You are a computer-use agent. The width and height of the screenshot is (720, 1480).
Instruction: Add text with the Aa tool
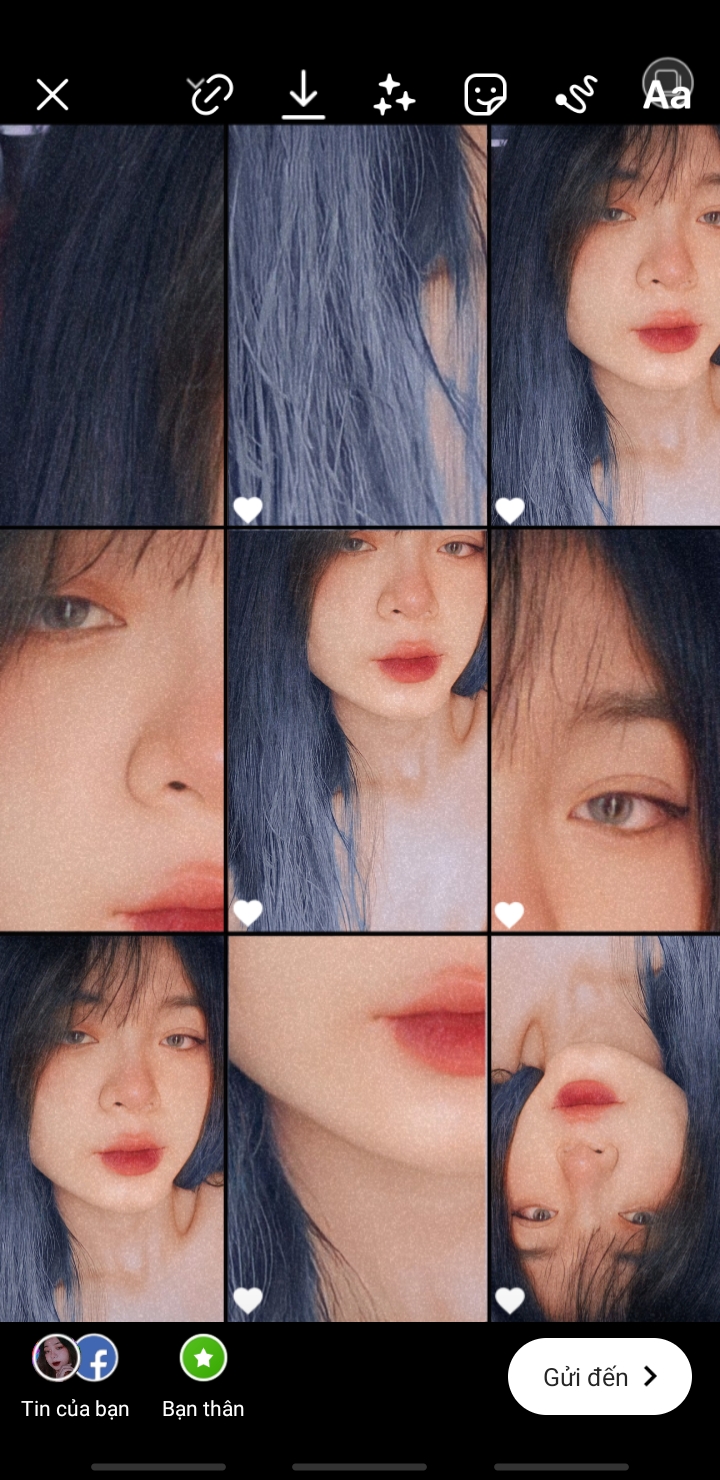coord(667,95)
